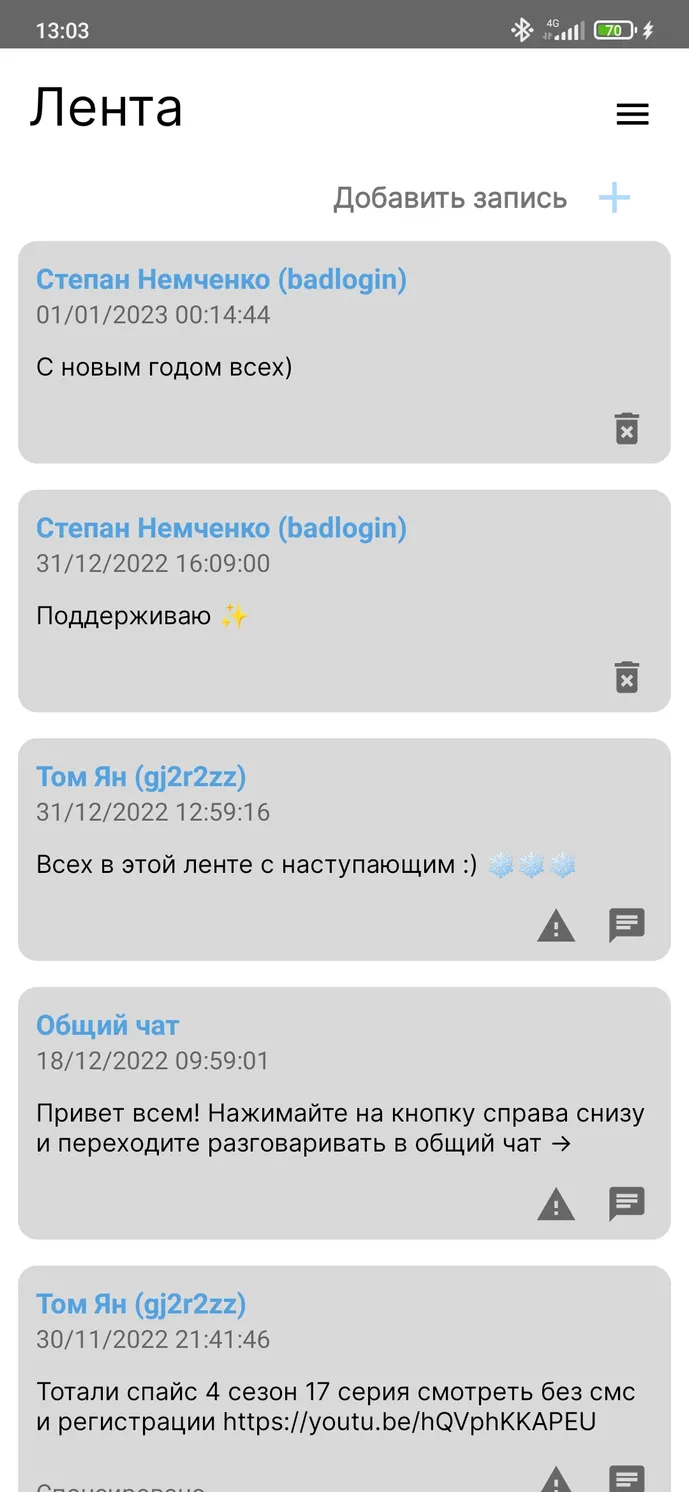This screenshot has height=1492, width=689.
Task: Tap the "Добавить запись" label
Action: pos(450,198)
